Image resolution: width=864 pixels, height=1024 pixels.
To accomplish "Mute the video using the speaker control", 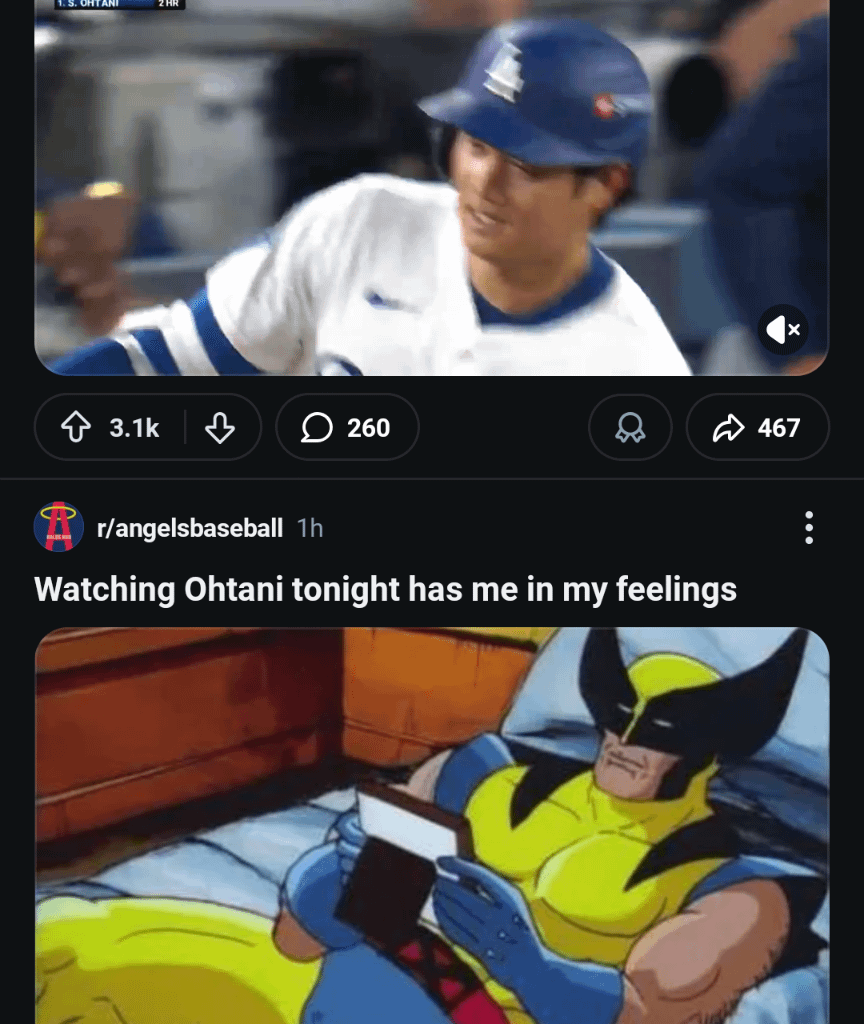I will pyautogui.click(x=784, y=329).
